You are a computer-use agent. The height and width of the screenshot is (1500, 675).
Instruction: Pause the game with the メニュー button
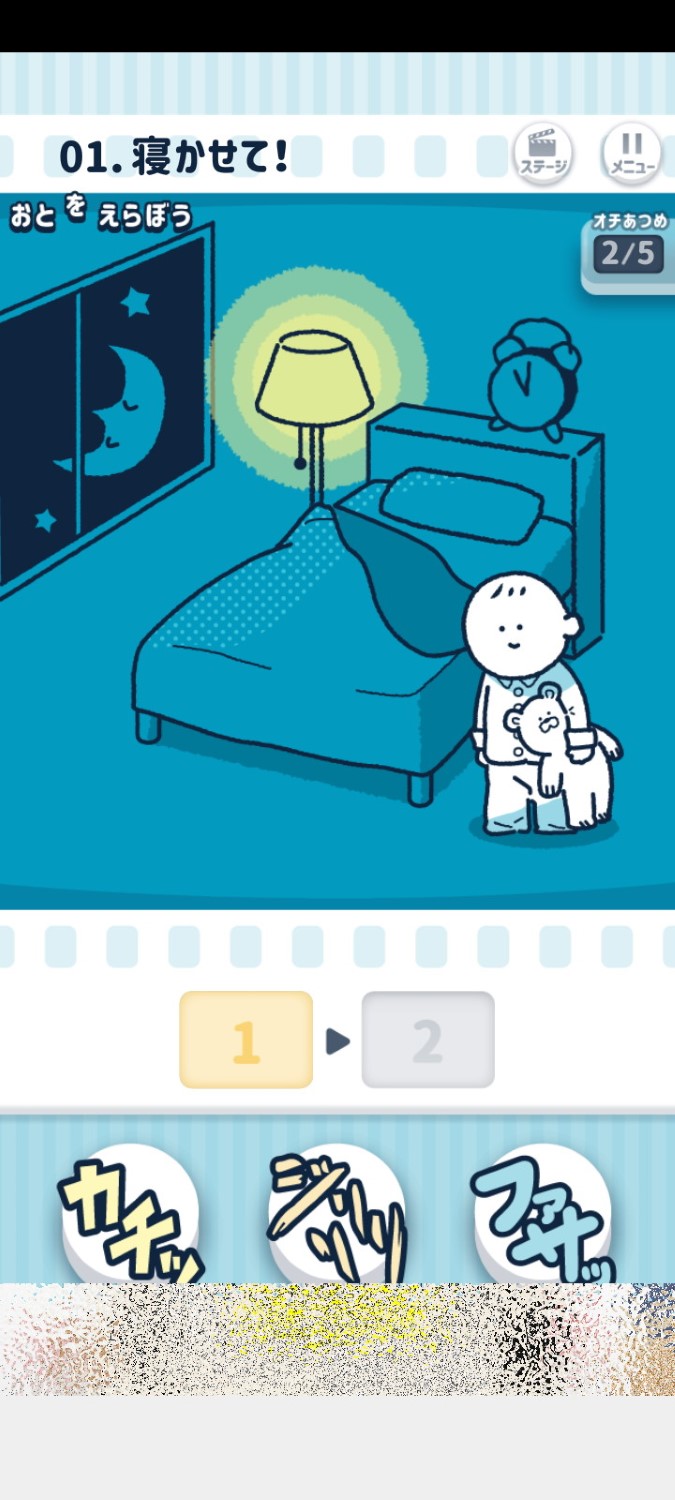pyautogui.click(x=632, y=153)
